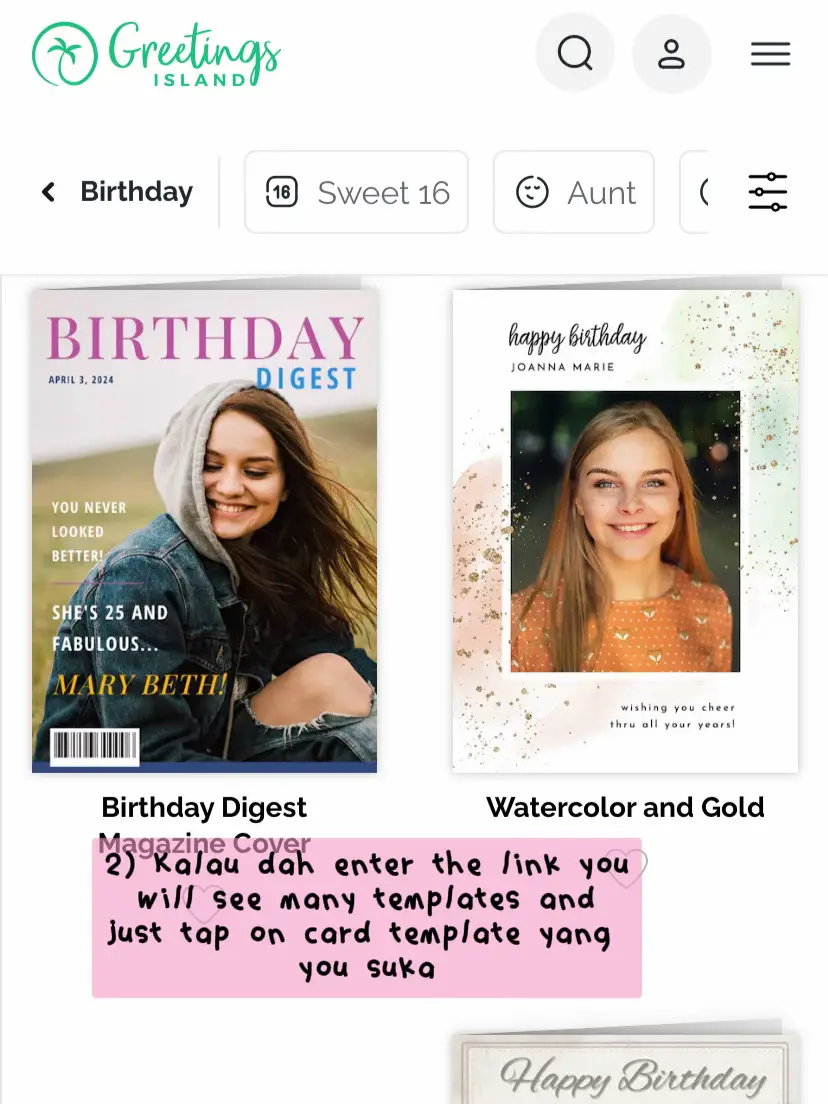Go back from Birthday category
The width and height of the screenshot is (828, 1104).
(x=48, y=192)
